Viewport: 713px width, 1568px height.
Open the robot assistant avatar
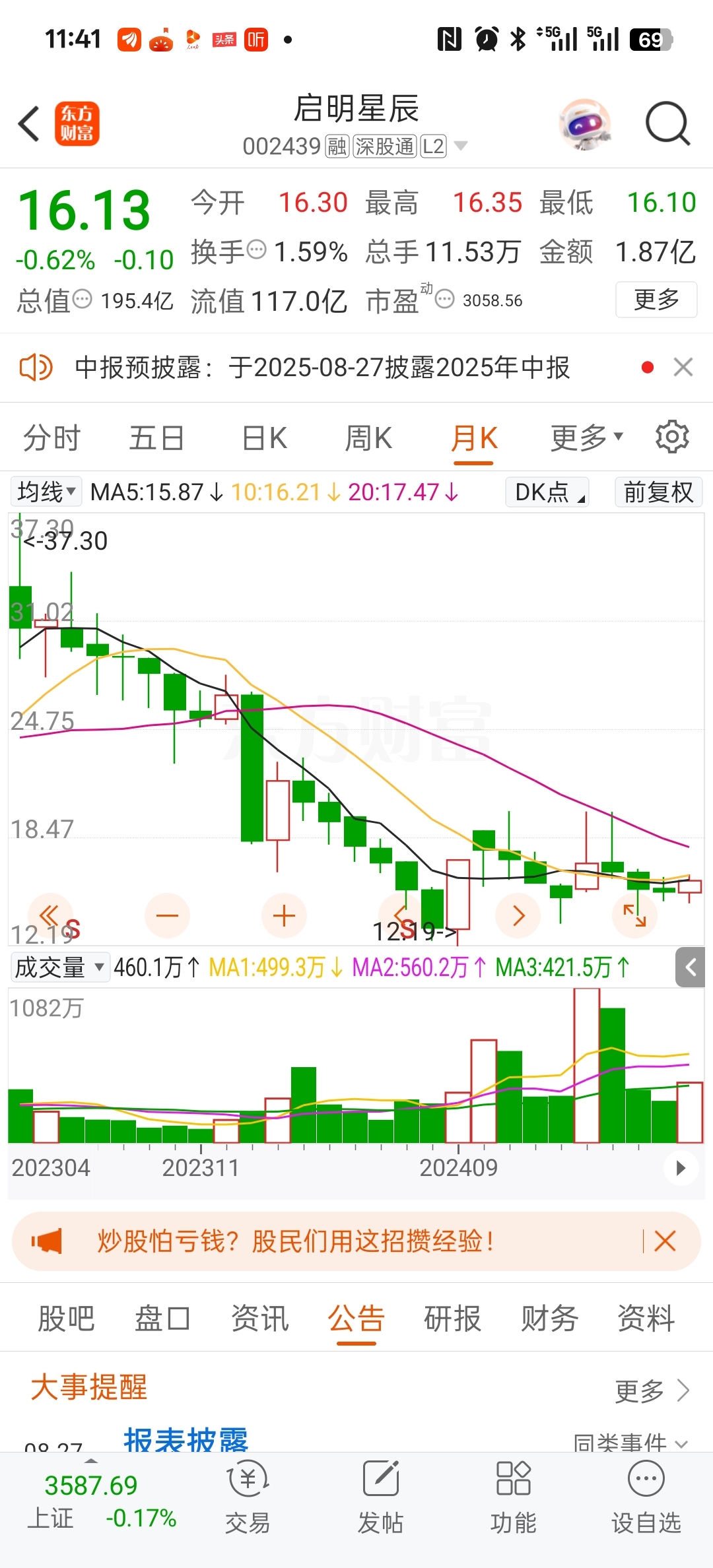[x=585, y=123]
